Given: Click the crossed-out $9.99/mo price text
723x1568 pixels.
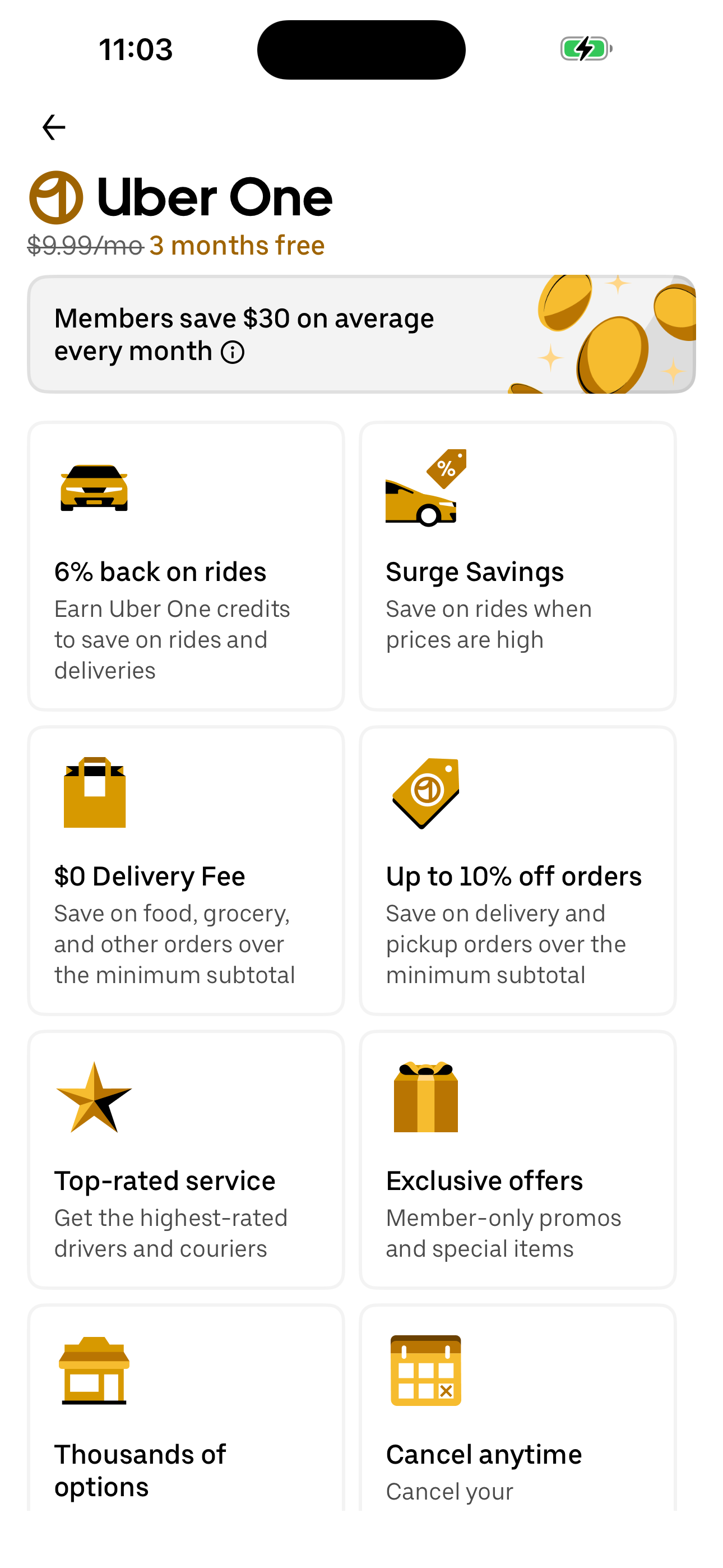Looking at the screenshot, I should tap(84, 245).
